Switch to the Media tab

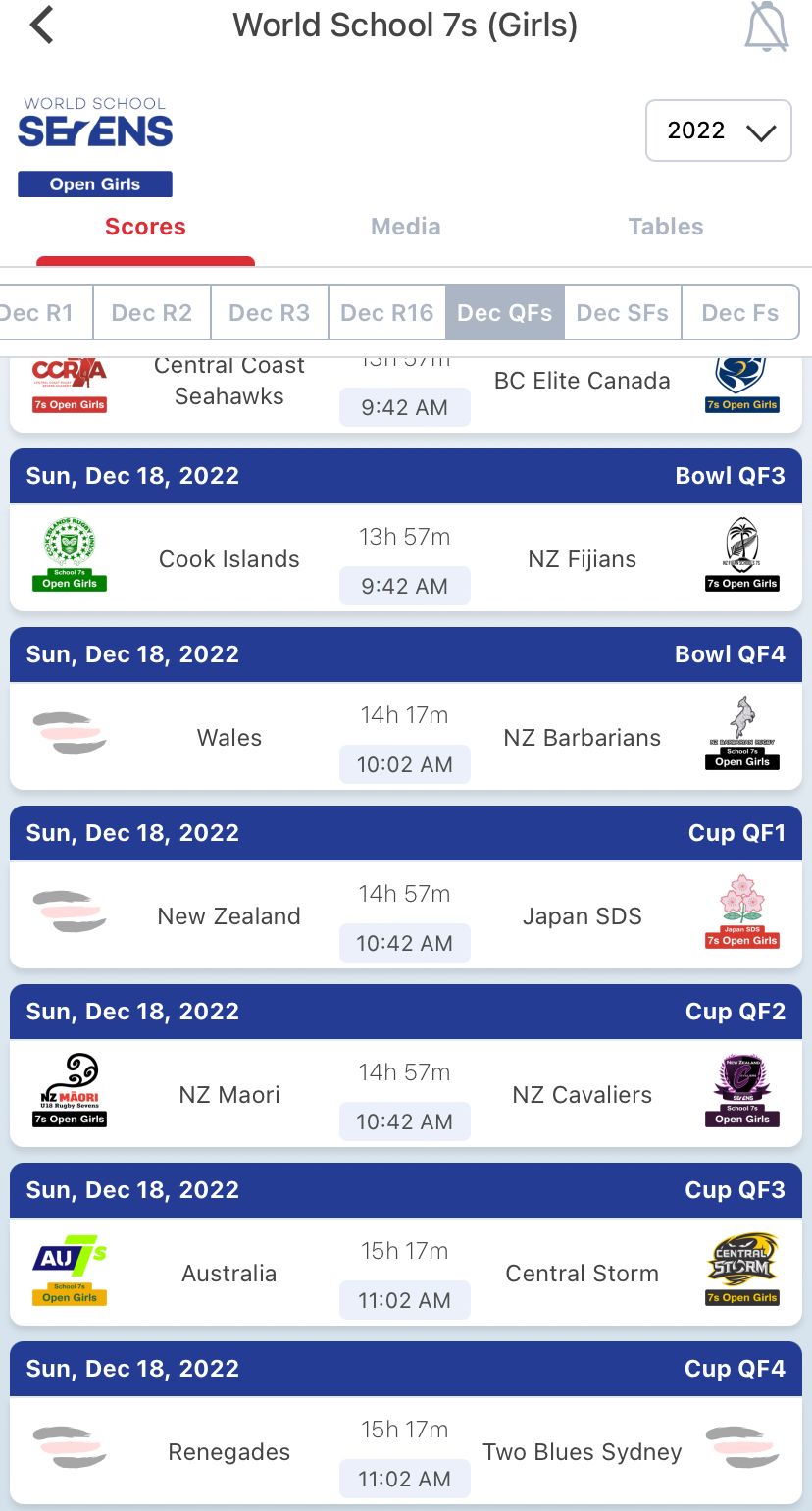(405, 227)
